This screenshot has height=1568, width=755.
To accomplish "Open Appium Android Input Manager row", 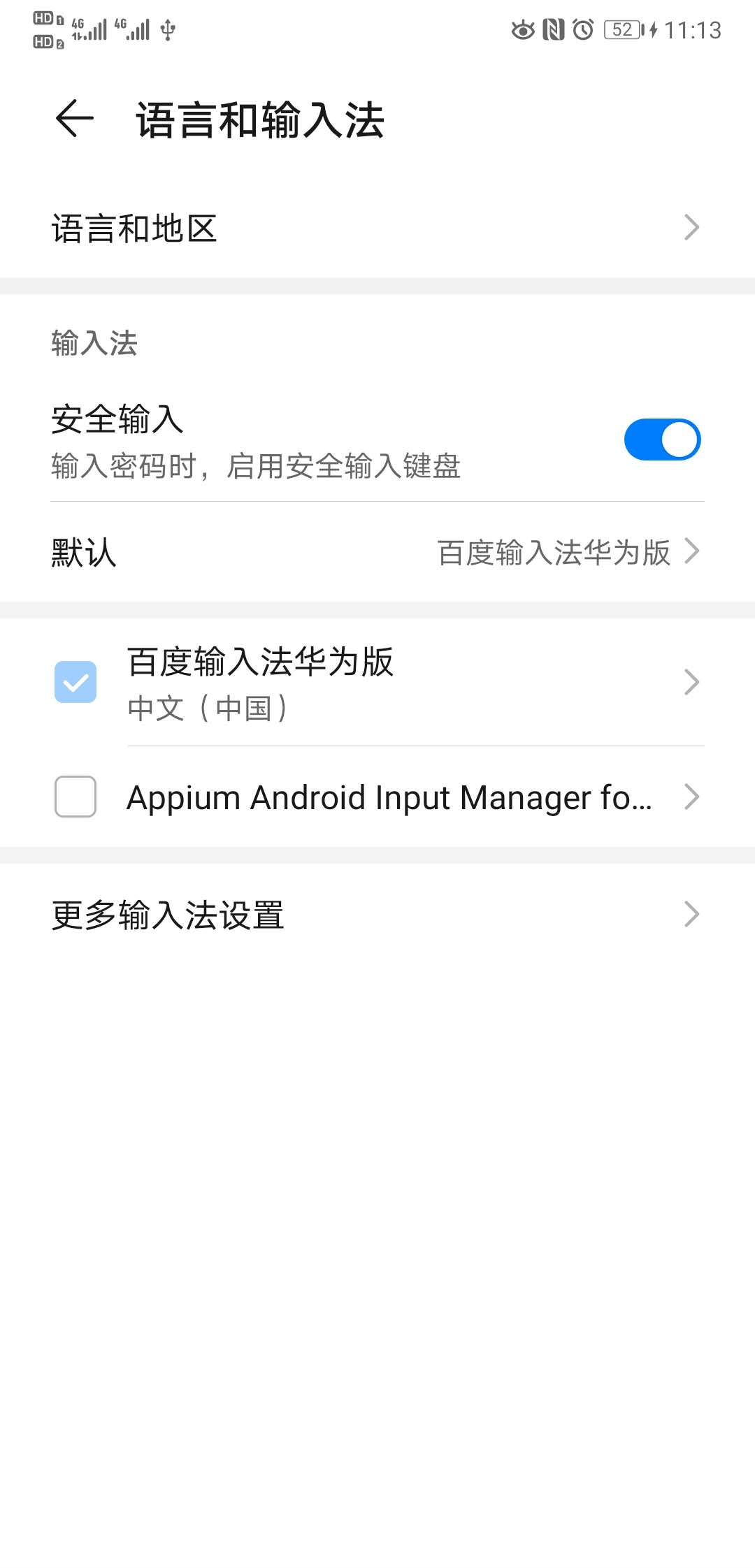I will click(x=405, y=797).
